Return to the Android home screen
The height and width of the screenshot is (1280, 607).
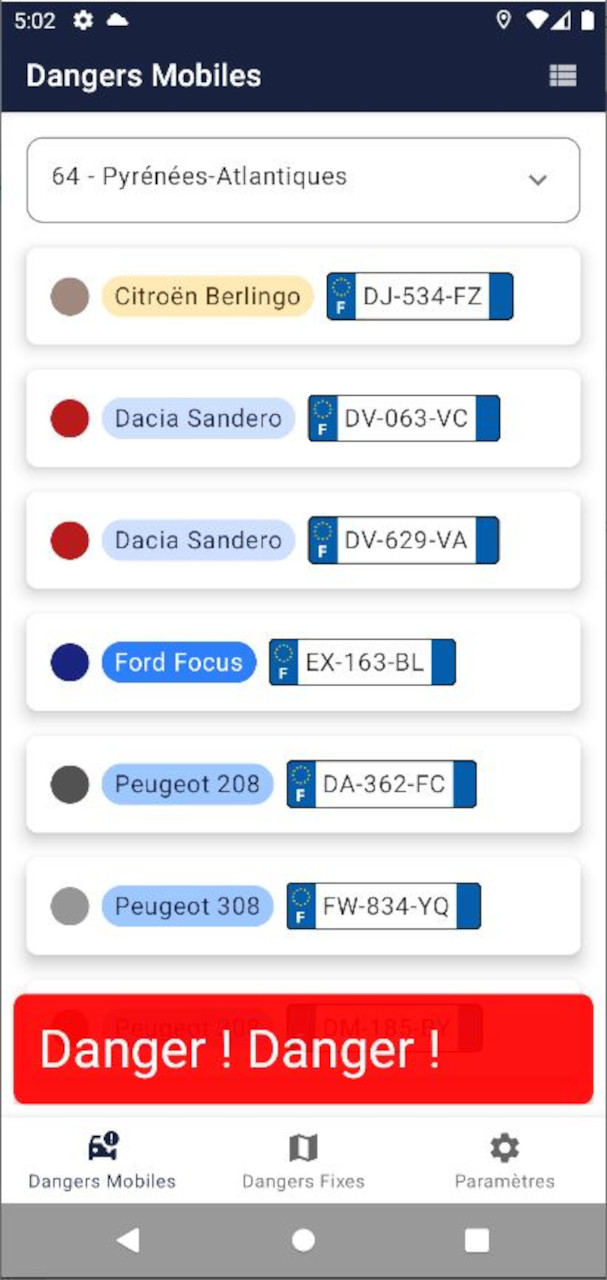point(303,1241)
